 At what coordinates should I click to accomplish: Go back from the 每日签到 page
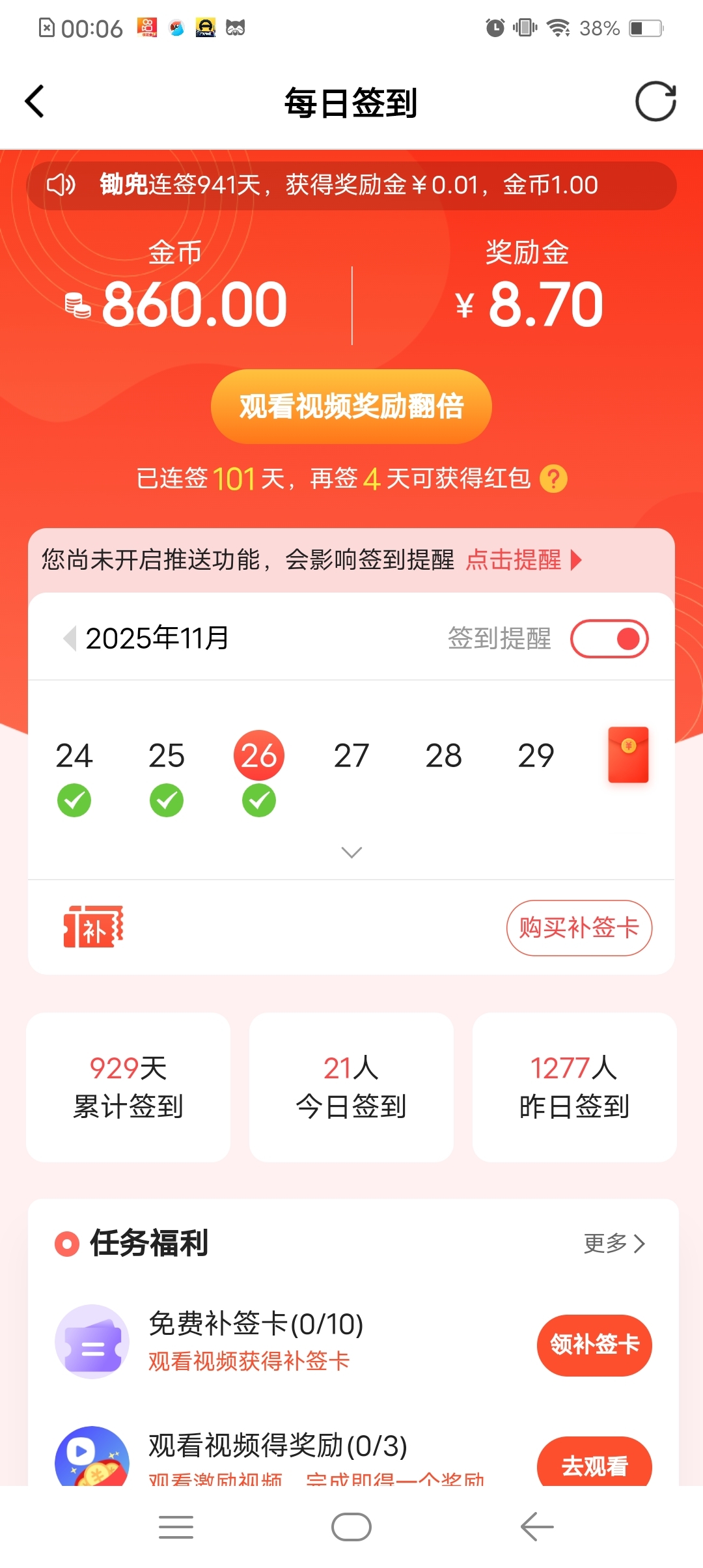[35, 102]
